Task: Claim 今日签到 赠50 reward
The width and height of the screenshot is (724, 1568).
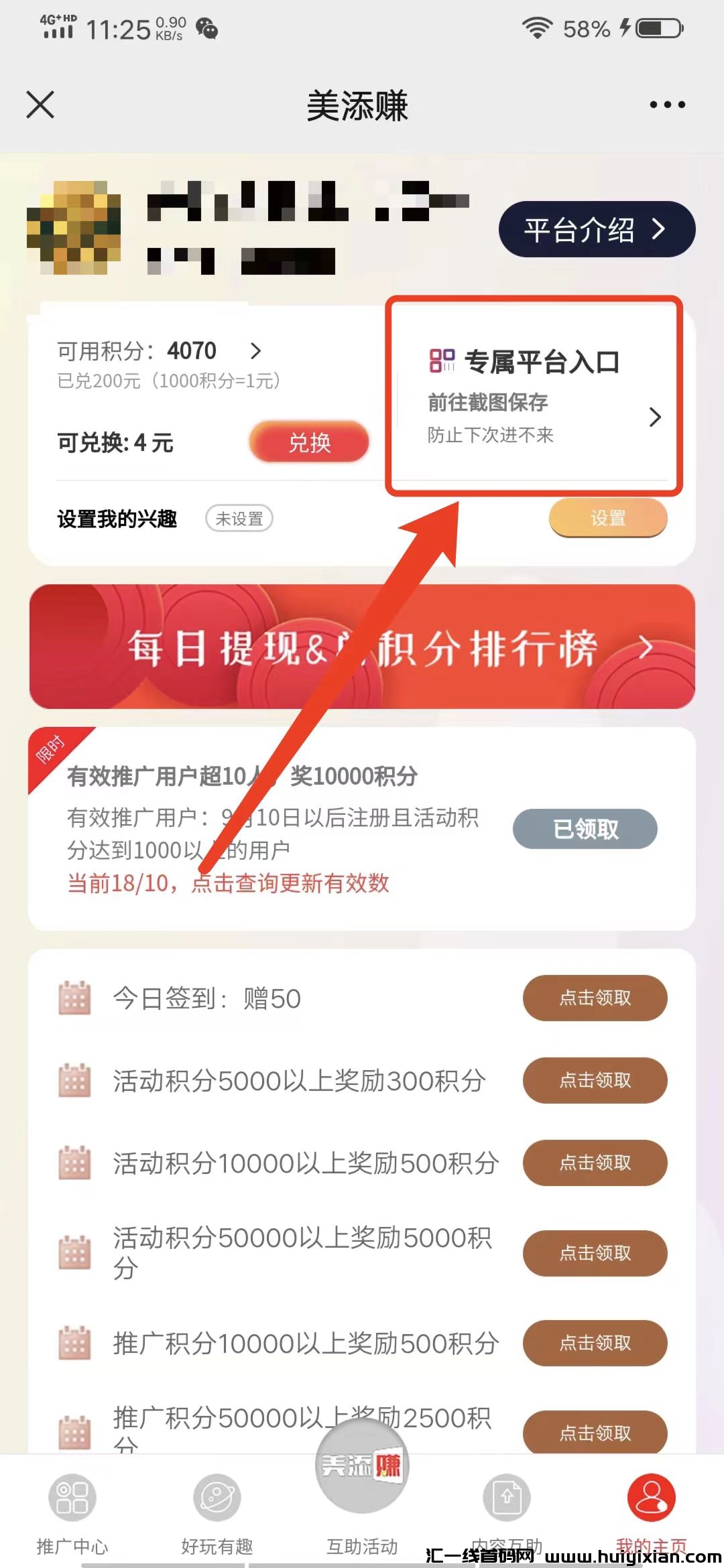Action: pyautogui.click(x=595, y=998)
